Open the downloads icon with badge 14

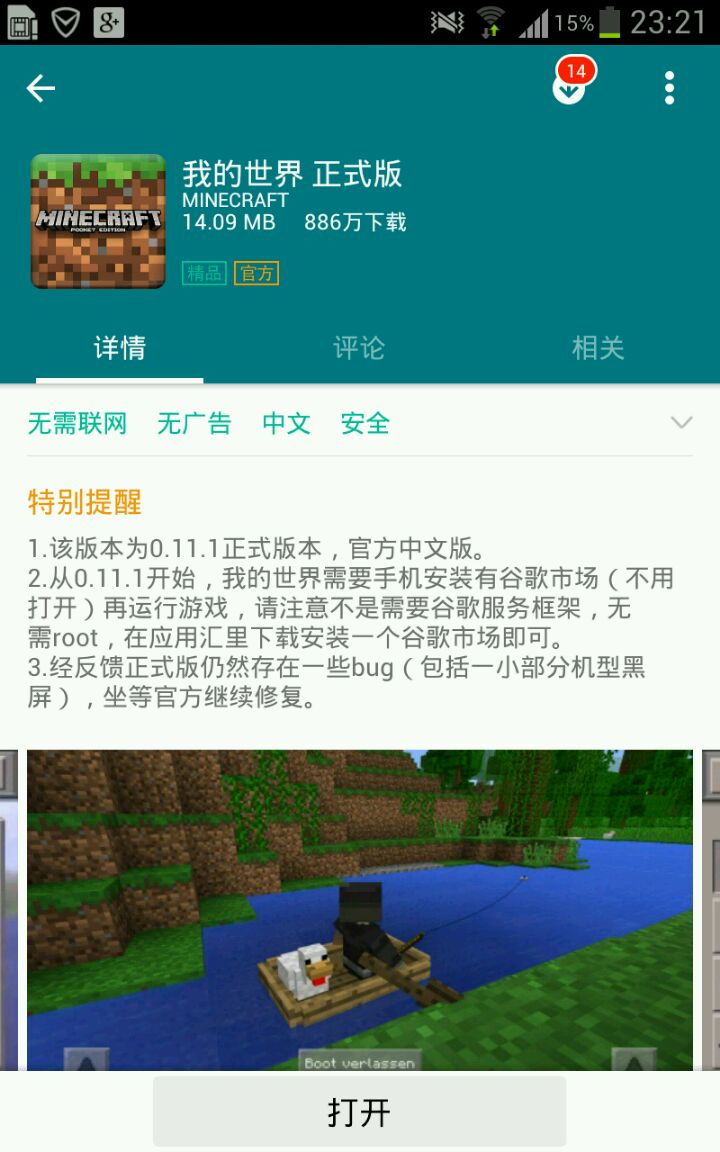[569, 88]
